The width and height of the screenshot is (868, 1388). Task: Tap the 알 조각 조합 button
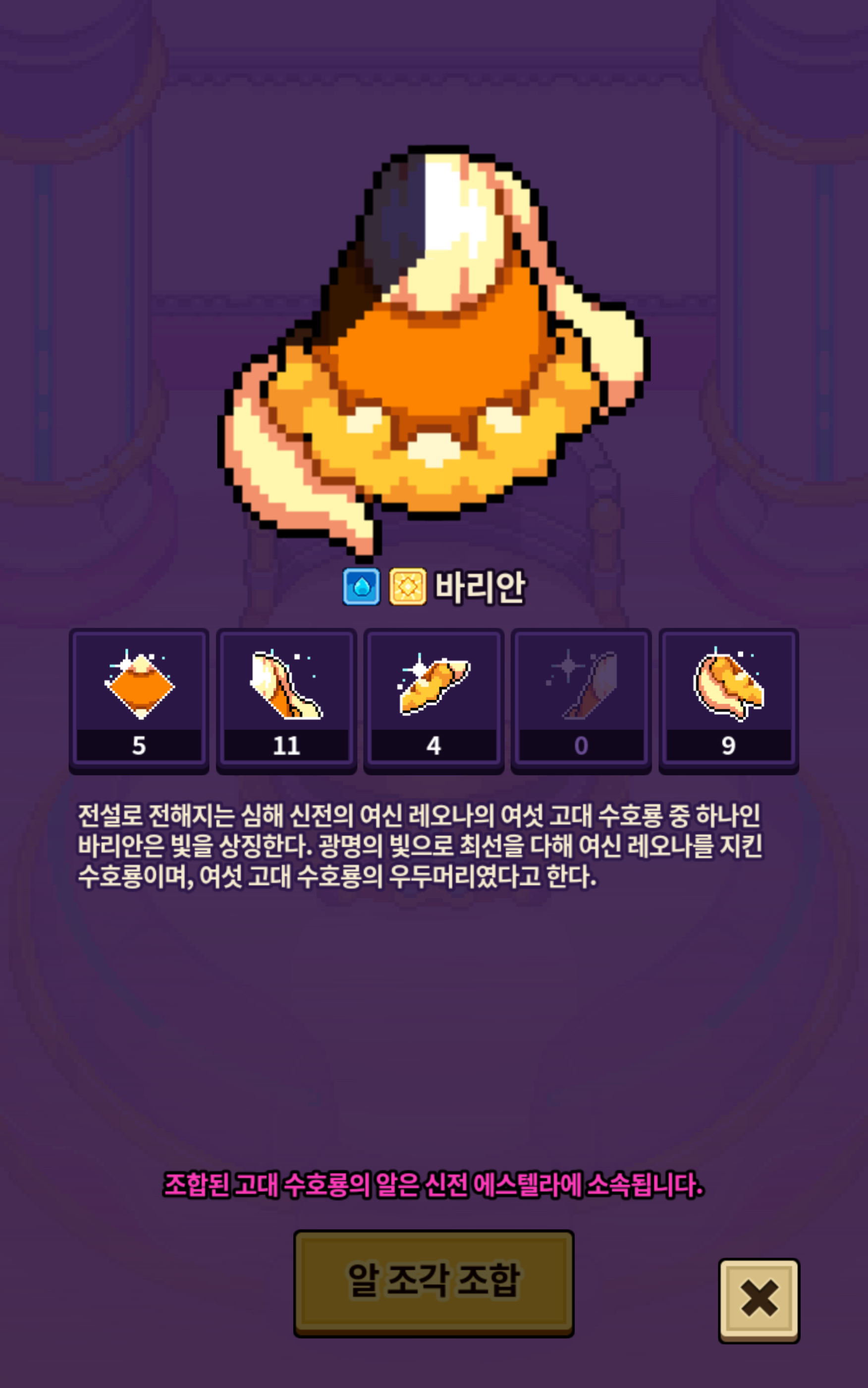click(434, 1281)
